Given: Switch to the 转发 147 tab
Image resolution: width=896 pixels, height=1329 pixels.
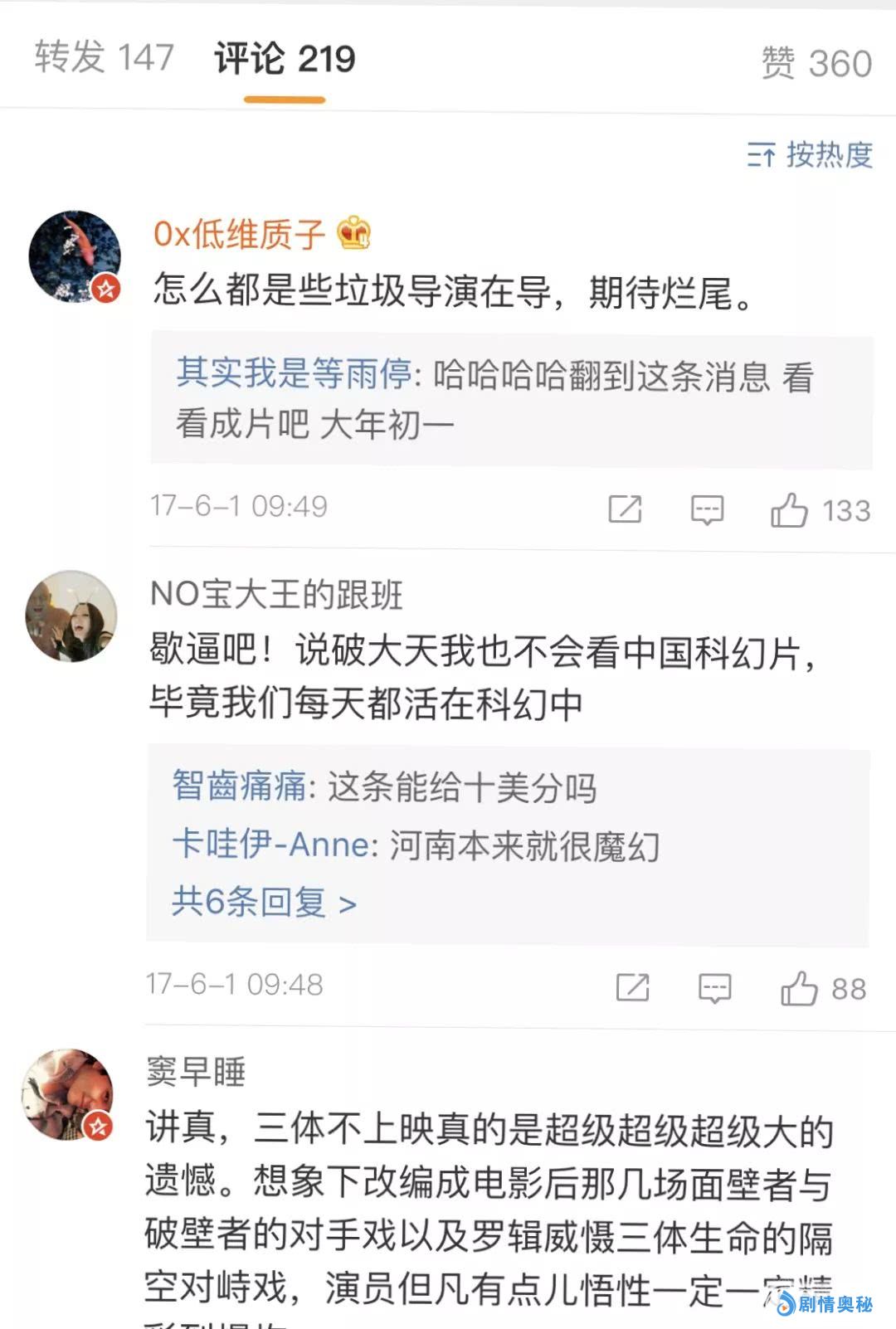Looking at the screenshot, I should [105, 58].
